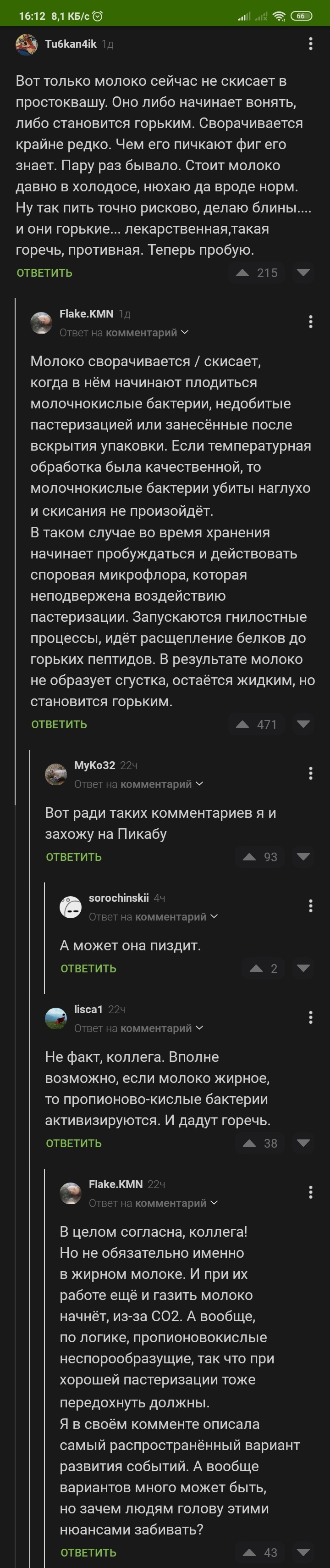Open Tu6kan4ik's profile name
This screenshot has height=1568, width=330.
coord(71,44)
